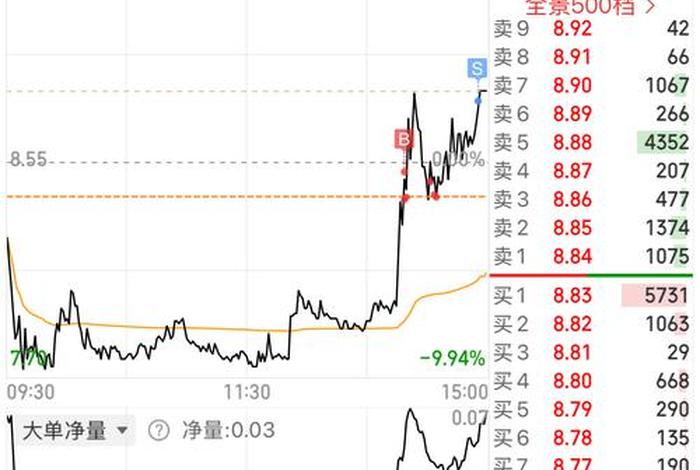
Task: Select the 买1 price 8.83 row
Action: coord(590,295)
